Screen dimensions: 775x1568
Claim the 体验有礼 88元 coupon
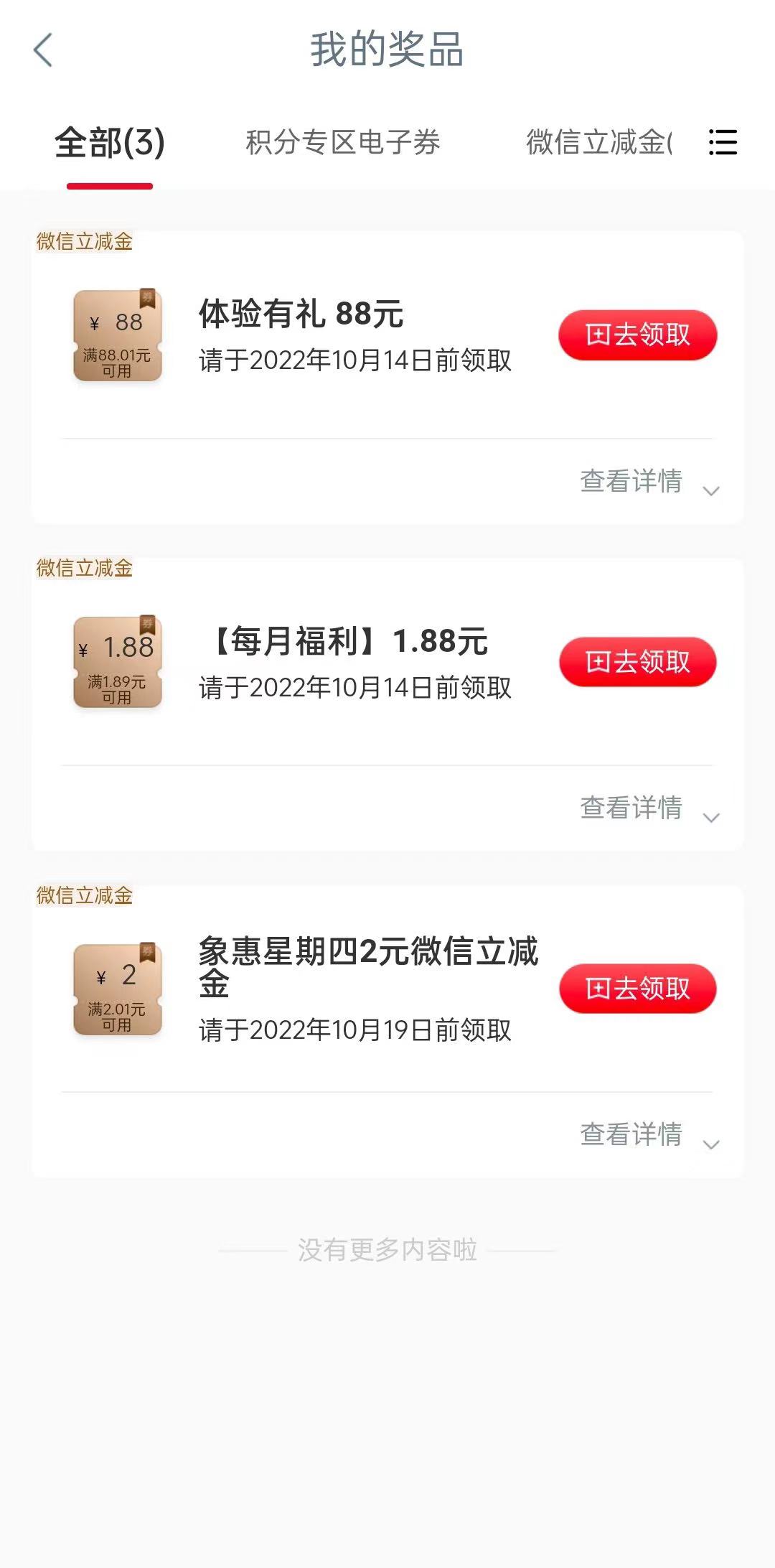pyautogui.click(x=637, y=335)
